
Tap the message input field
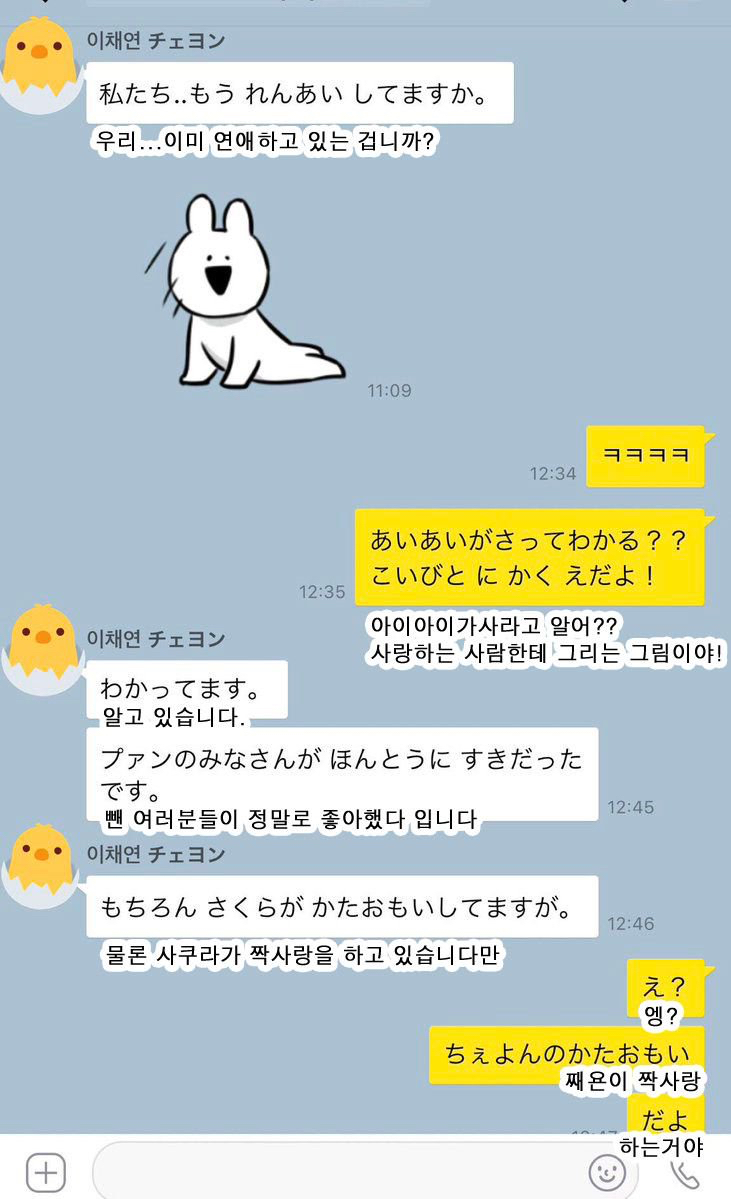click(340, 1172)
